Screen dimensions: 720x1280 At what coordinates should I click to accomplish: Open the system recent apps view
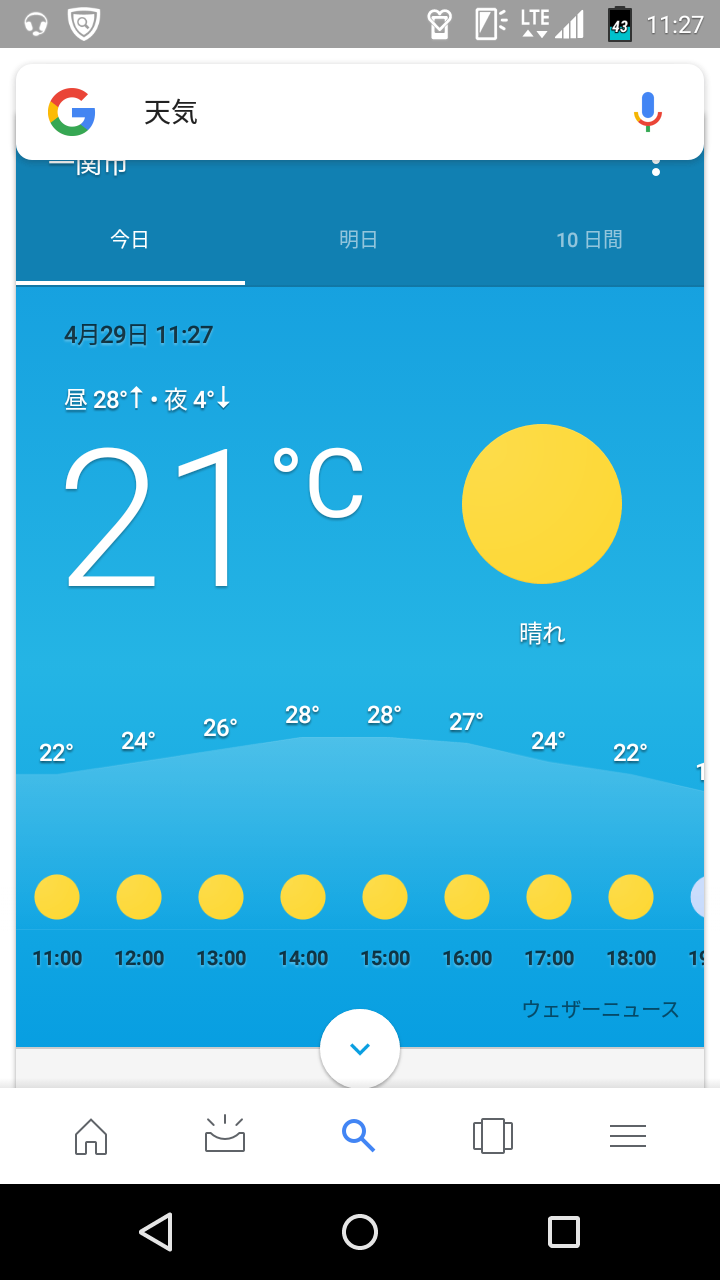tap(564, 1232)
